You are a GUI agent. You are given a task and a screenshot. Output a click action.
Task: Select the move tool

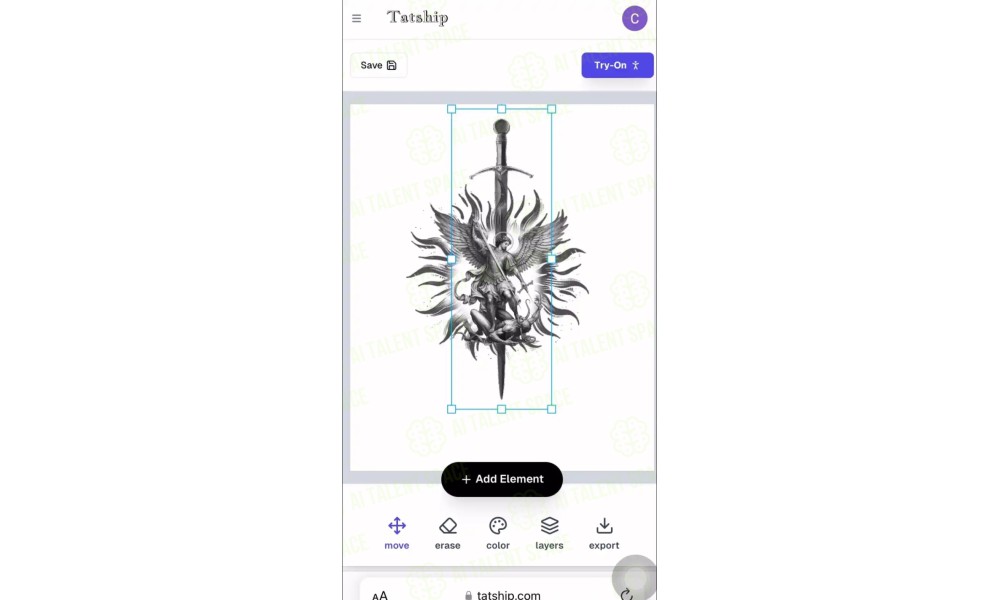pyautogui.click(x=396, y=532)
